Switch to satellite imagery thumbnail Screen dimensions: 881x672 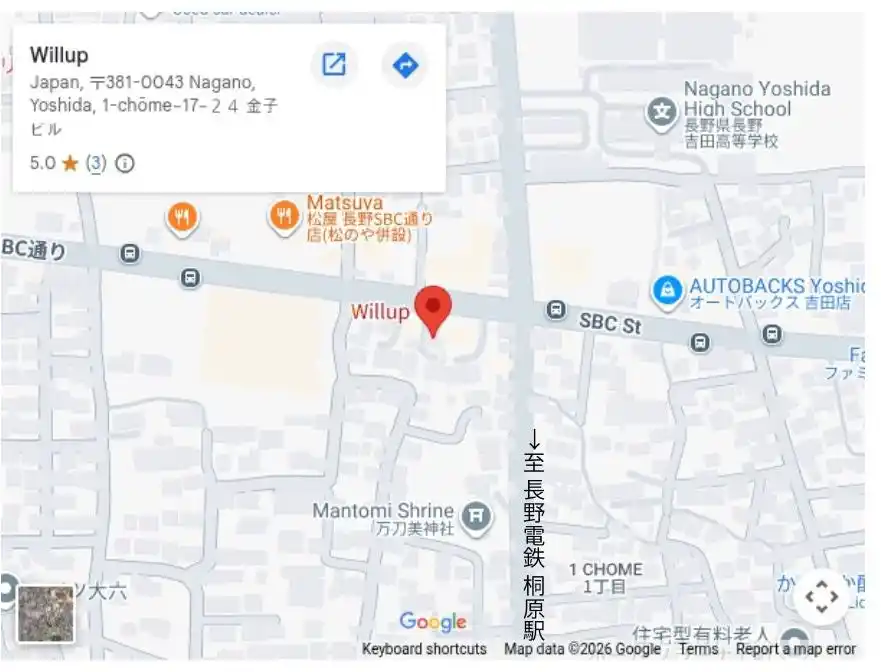coord(46,613)
